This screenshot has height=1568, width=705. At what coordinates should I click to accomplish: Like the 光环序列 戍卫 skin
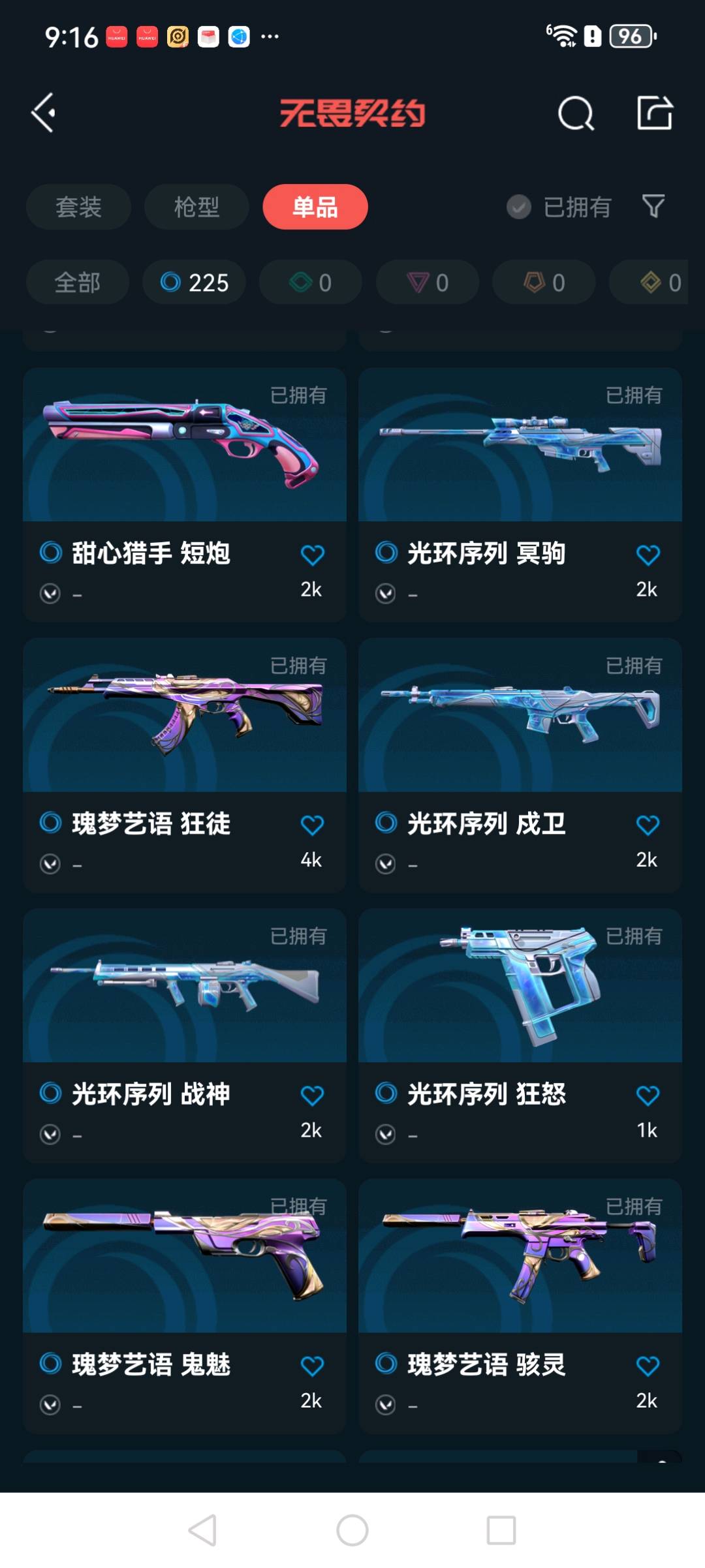(x=648, y=825)
